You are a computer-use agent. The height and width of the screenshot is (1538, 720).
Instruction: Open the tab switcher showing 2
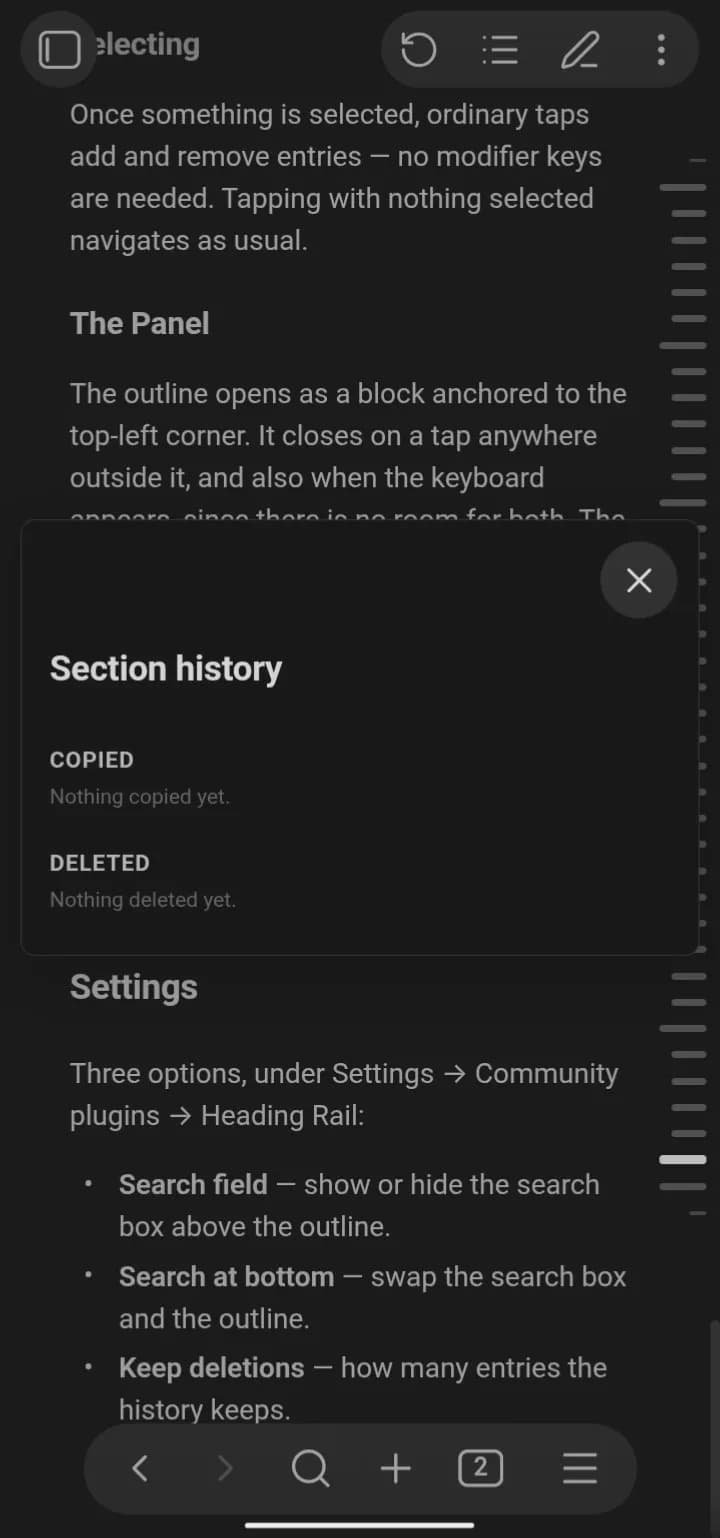click(480, 1468)
